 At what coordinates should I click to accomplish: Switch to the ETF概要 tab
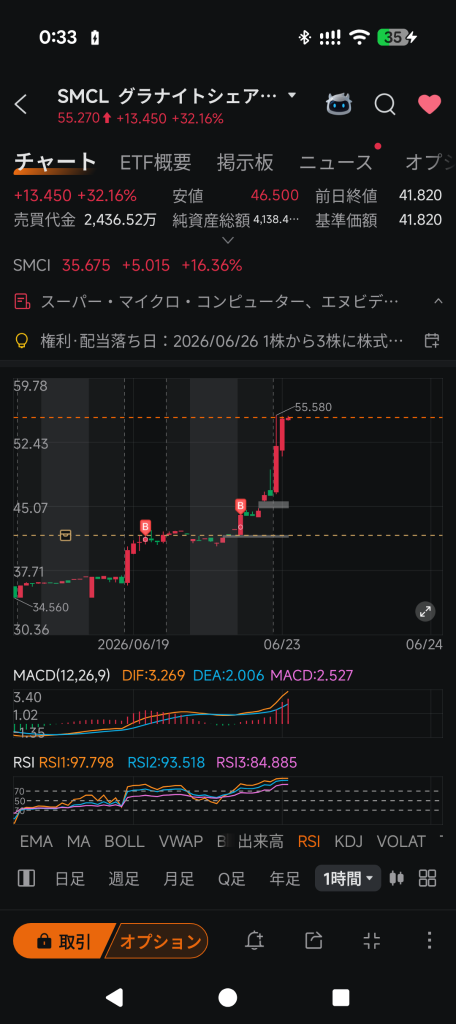[x=155, y=162]
